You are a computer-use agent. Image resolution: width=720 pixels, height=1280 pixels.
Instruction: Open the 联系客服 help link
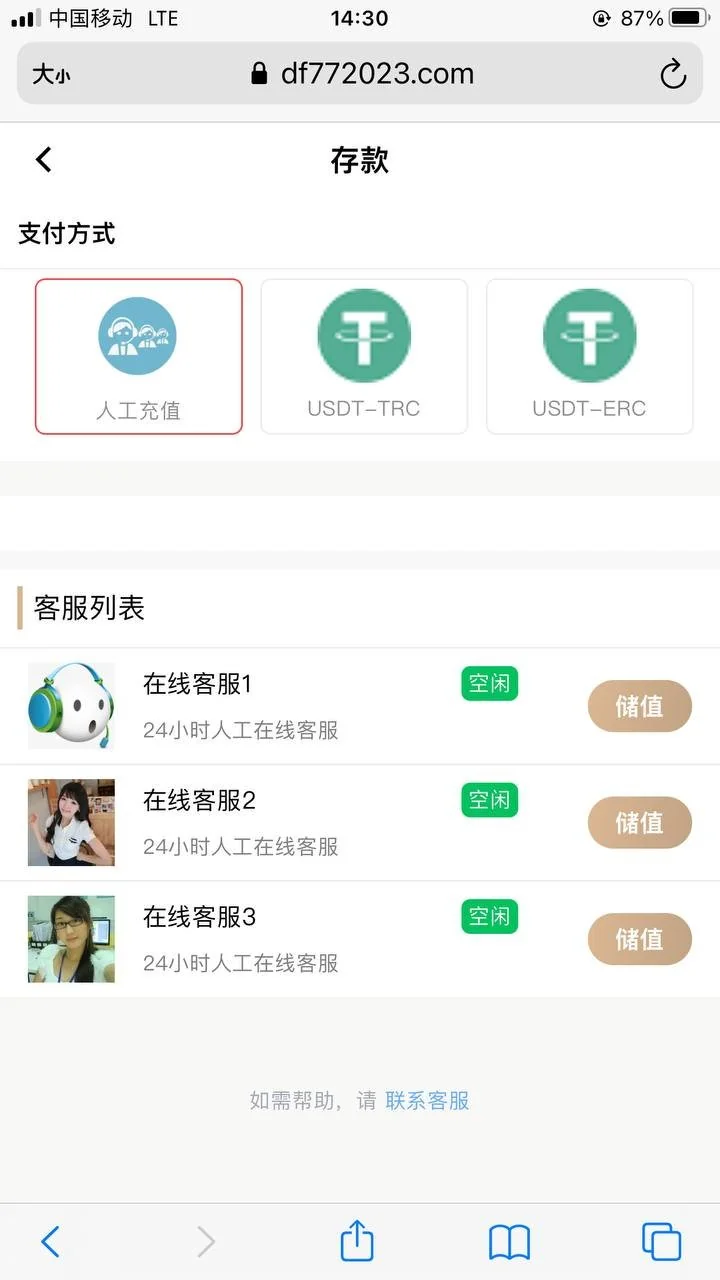(x=427, y=1101)
